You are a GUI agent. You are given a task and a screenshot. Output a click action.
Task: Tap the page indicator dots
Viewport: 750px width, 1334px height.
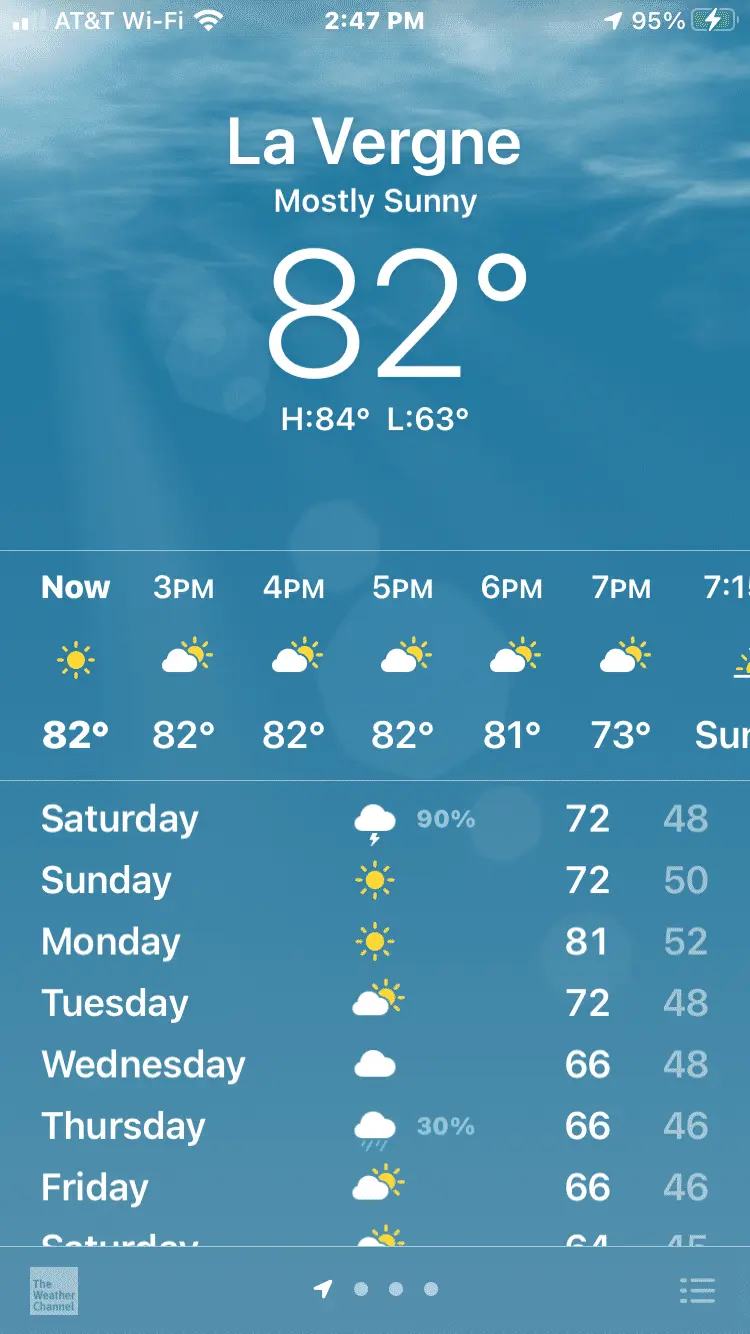pos(395,1290)
